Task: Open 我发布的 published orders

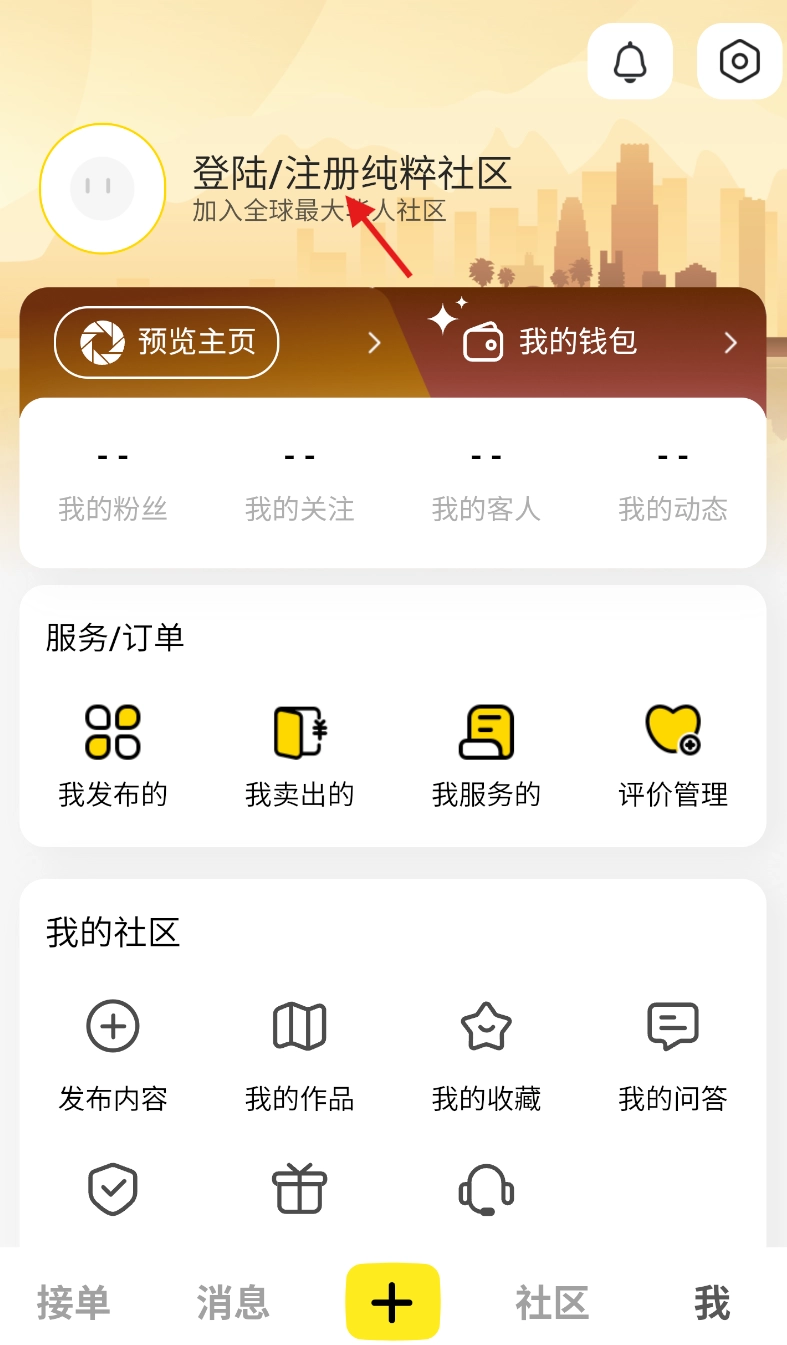Action: tap(113, 755)
